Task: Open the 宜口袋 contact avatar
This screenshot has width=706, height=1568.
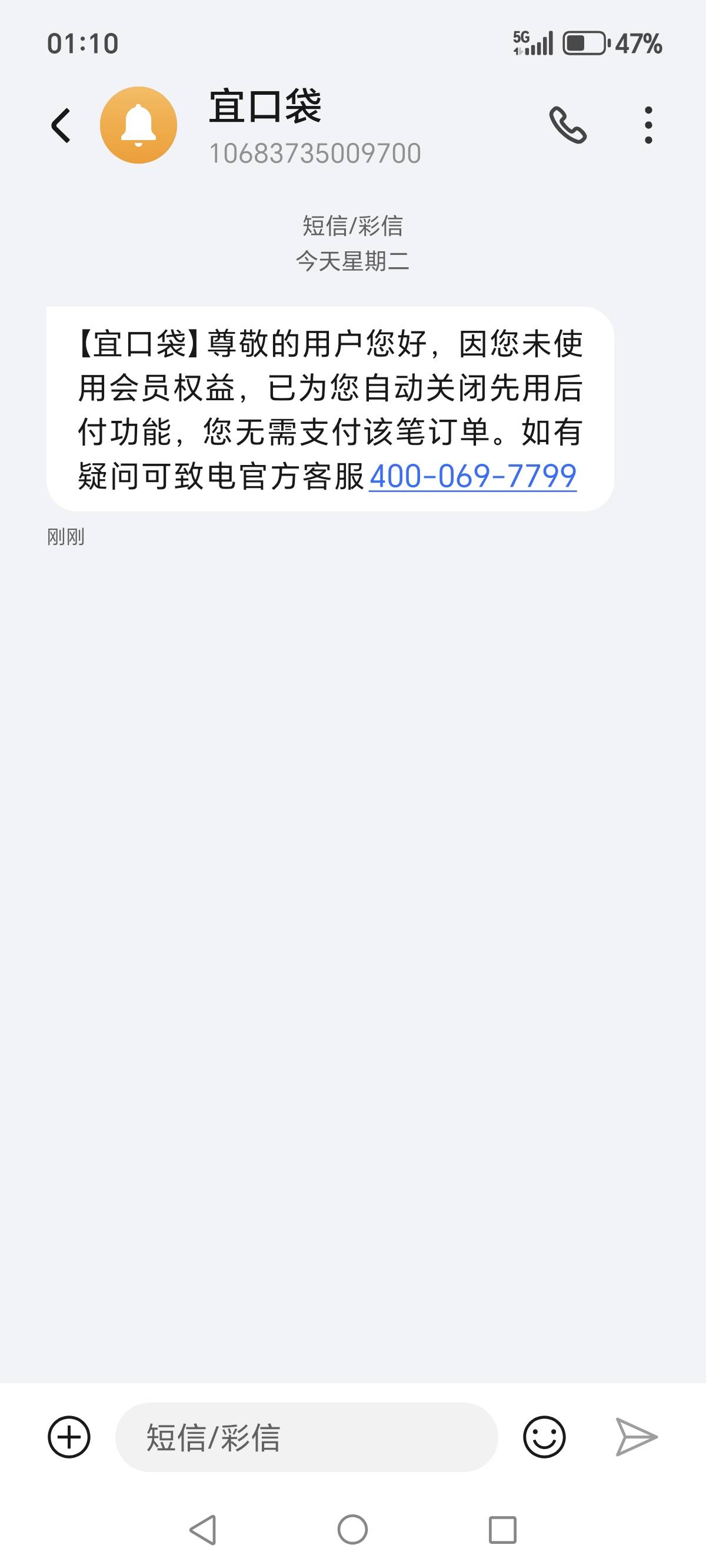Action: [x=138, y=125]
